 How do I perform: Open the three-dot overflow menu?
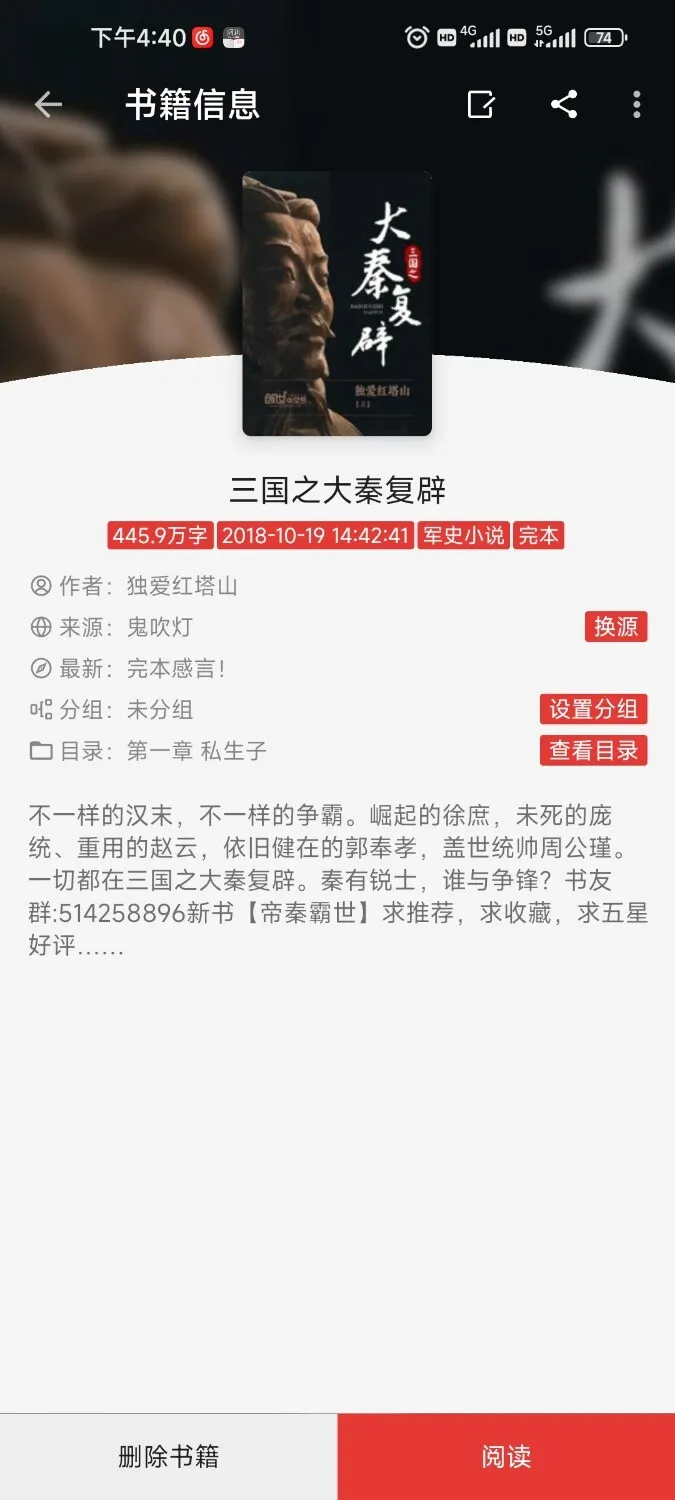pos(637,104)
